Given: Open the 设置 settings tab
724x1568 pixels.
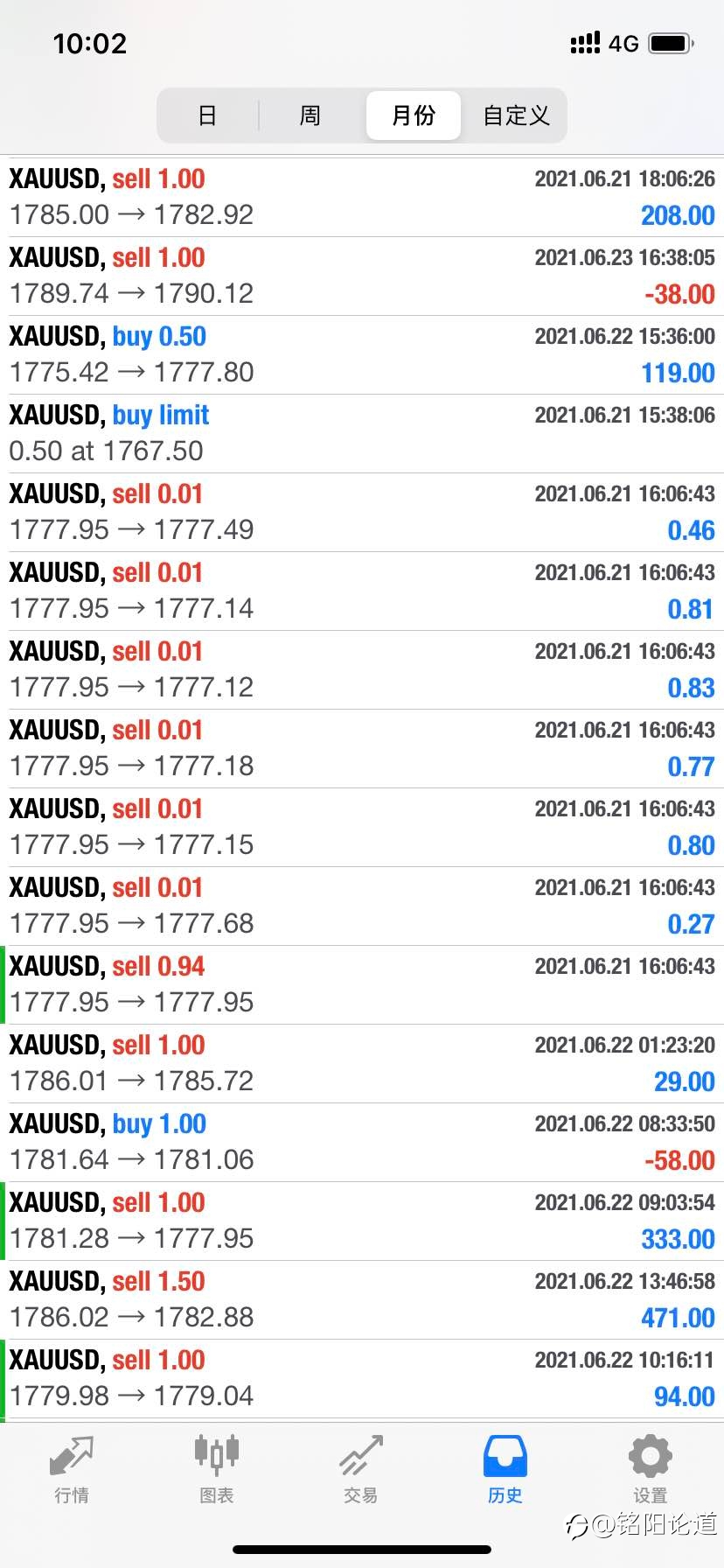Looking at the screenshot, I should [650, 1470].
